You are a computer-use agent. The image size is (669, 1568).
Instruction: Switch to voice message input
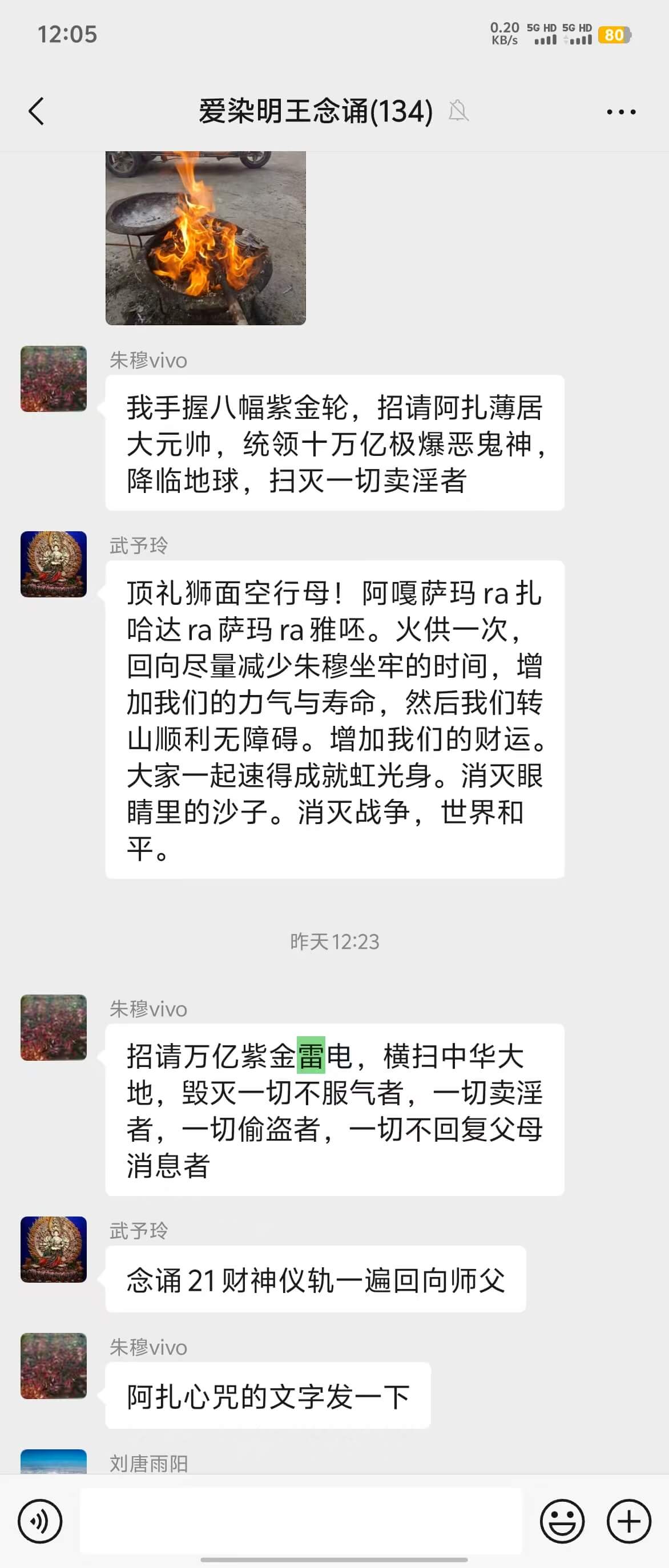pos(40,1522)
